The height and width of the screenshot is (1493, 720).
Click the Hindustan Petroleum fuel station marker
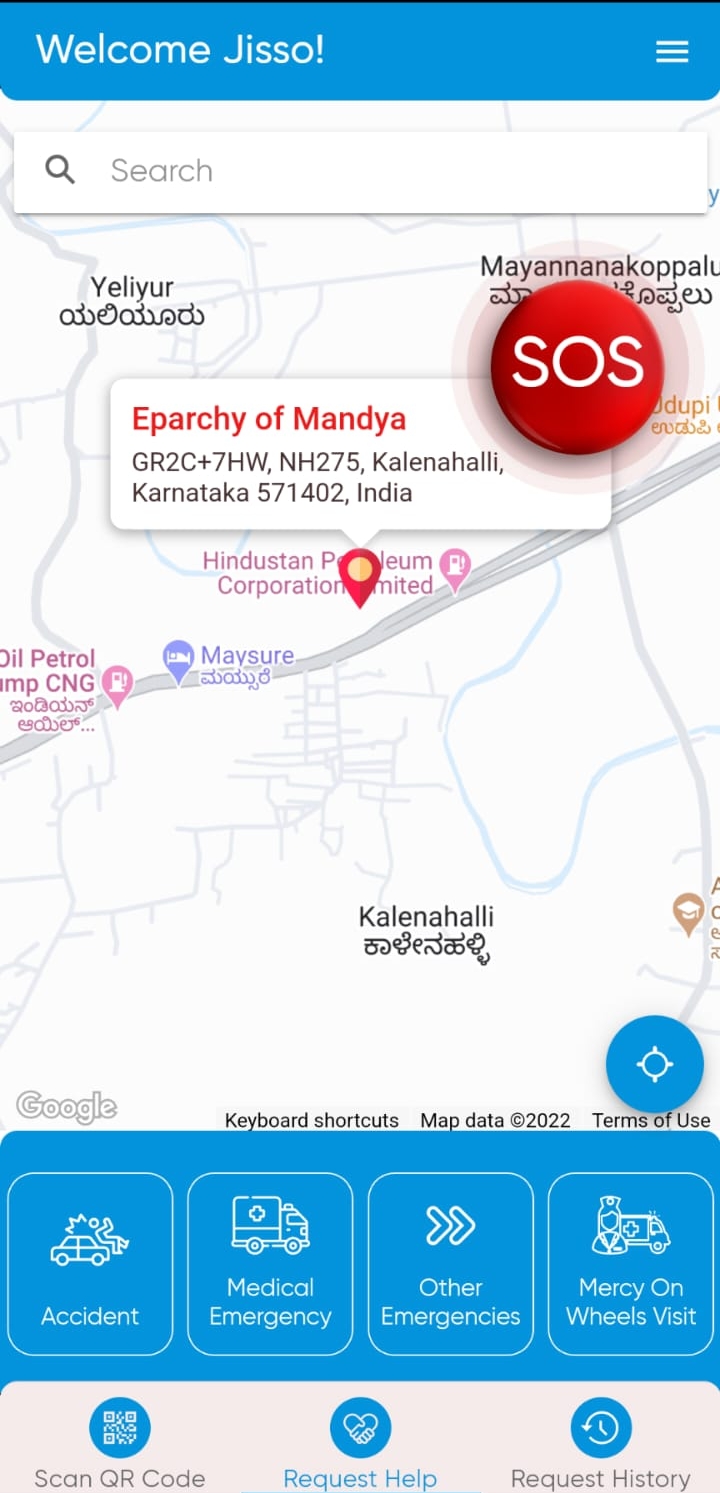pos(455,567)
